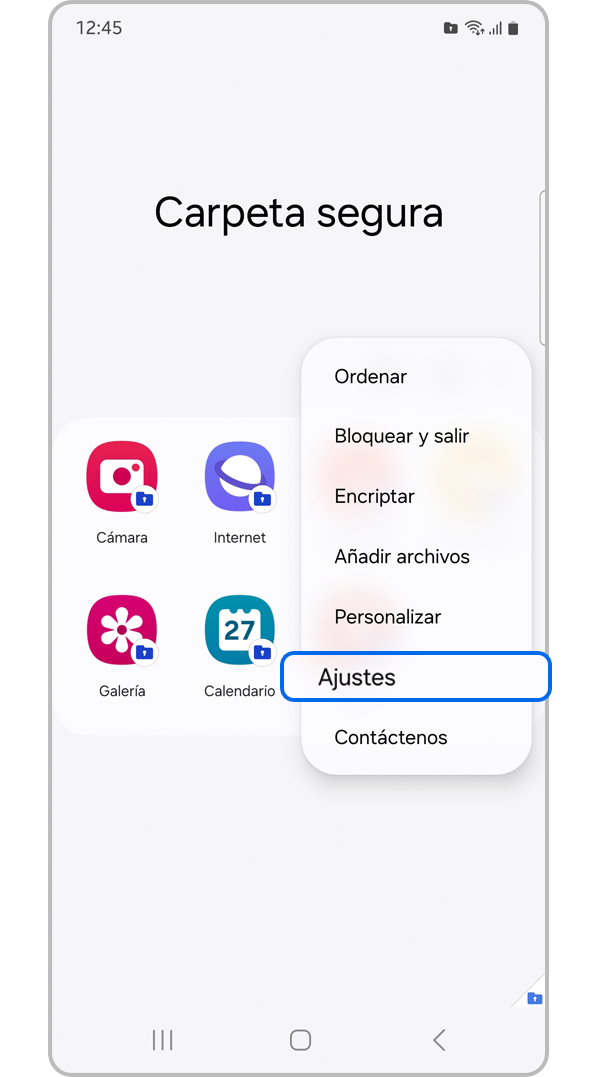Tap Encriptar in the popup menu

tap(374, 497)
